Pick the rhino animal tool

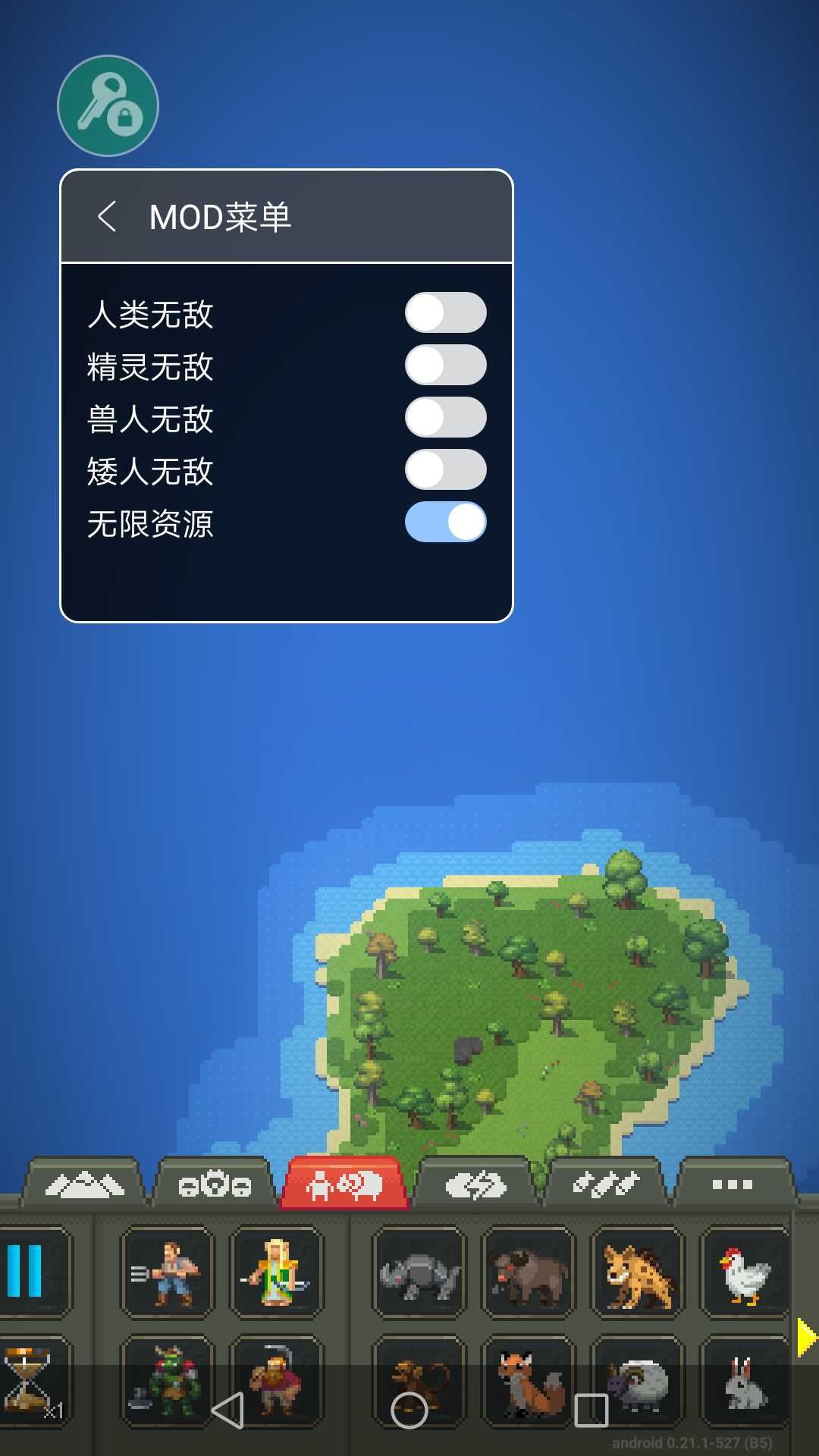click(419, 1273)
